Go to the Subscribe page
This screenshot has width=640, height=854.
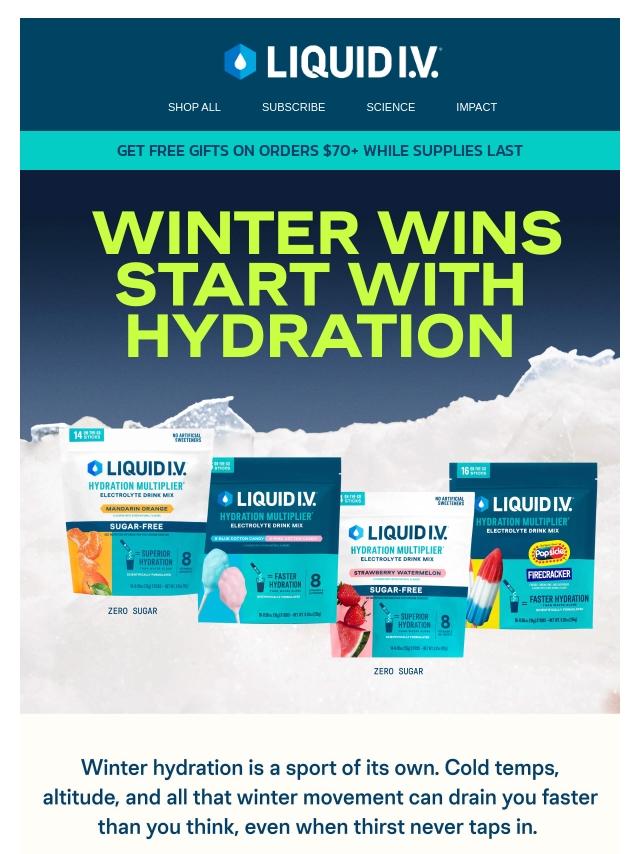[x=293, y=107]
